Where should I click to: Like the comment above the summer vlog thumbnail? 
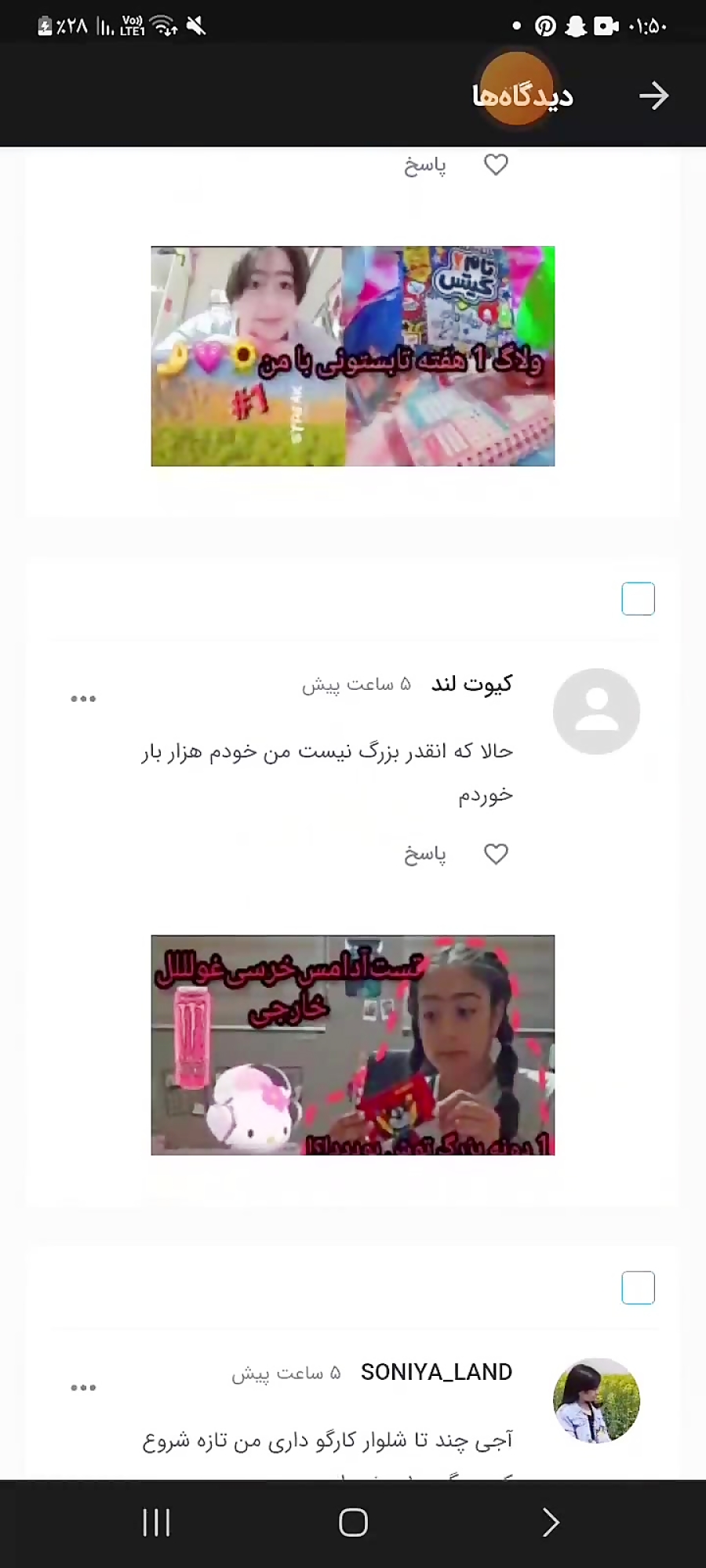coord(496,165)
